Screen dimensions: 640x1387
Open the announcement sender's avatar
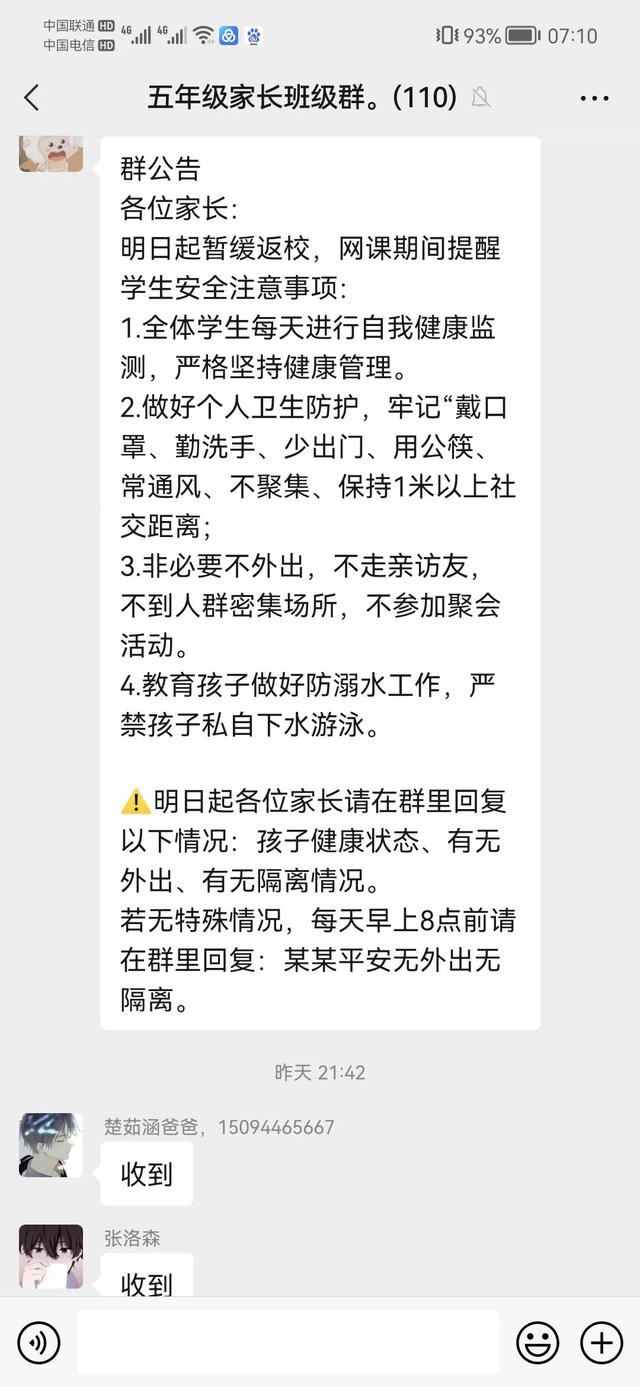click(x=51, y=153)
